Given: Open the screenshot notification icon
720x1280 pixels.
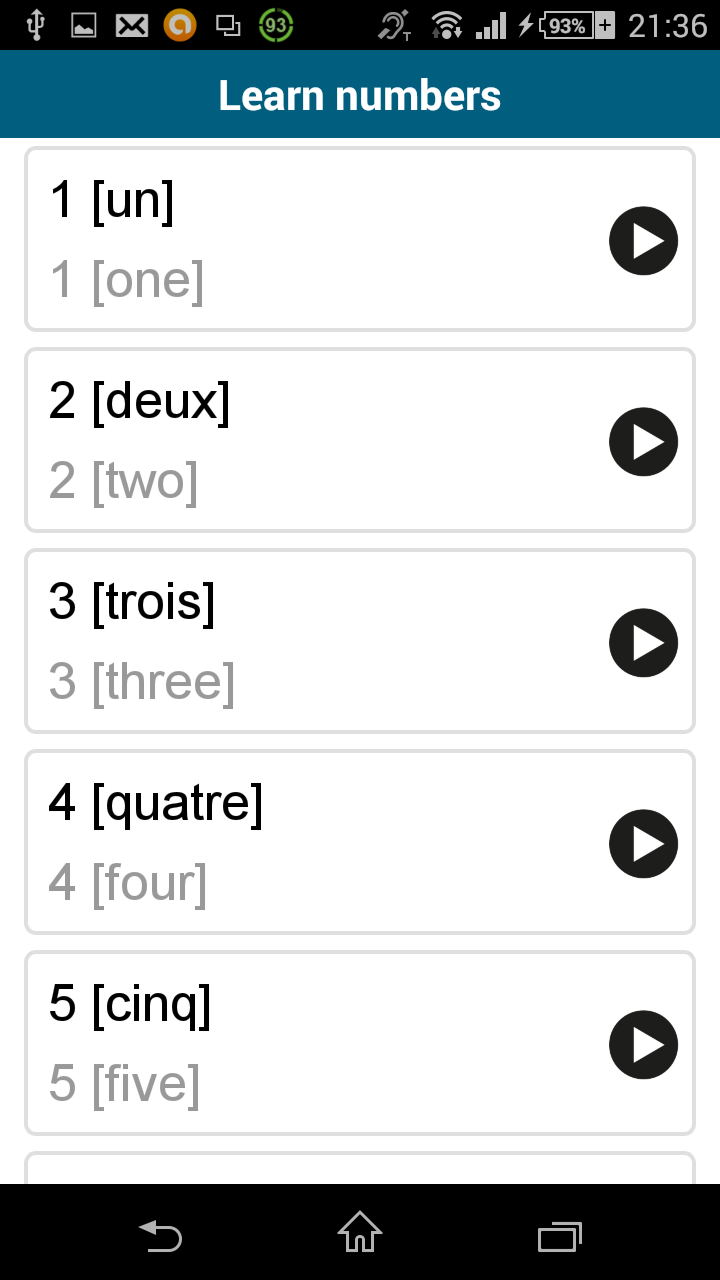Looking at the screenshot, I should click(84, 25).
